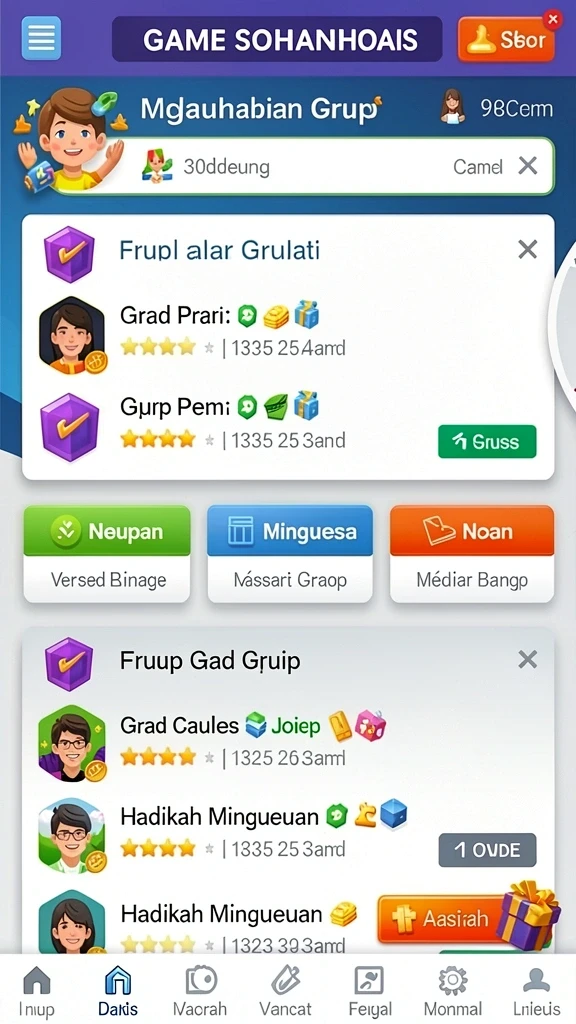Image resolution: width=576 pixels, height=1024 pixels.
Task: Tap the orange Aasiah button
Action: 454,920
